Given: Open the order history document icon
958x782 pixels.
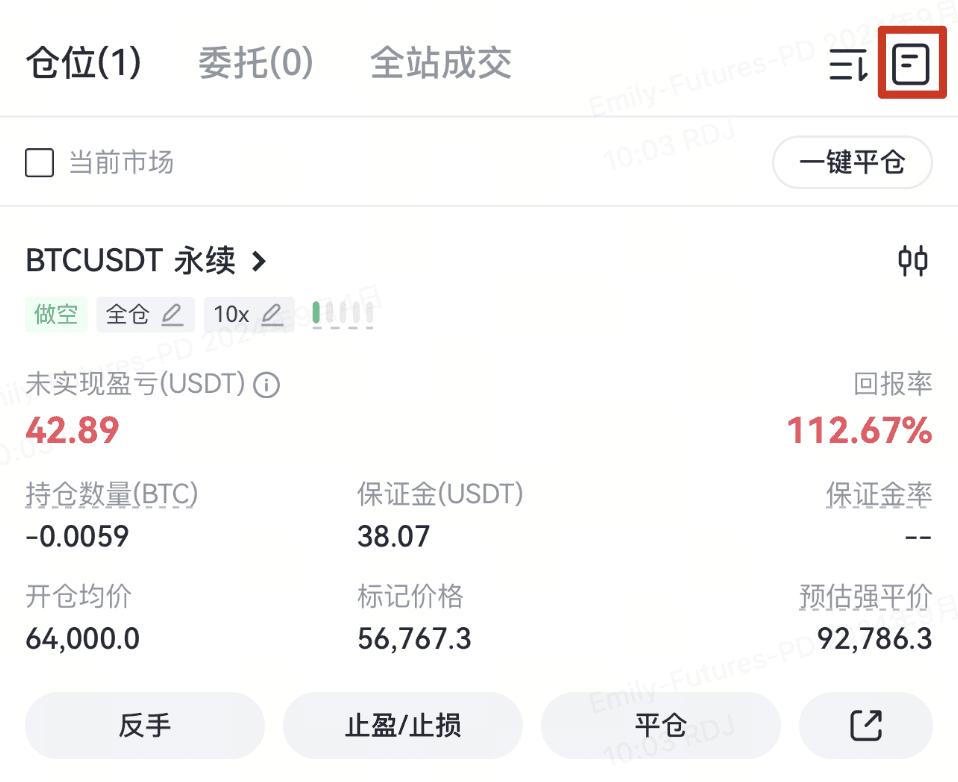Looking at the screenshot, I should (x=911, y=65).
